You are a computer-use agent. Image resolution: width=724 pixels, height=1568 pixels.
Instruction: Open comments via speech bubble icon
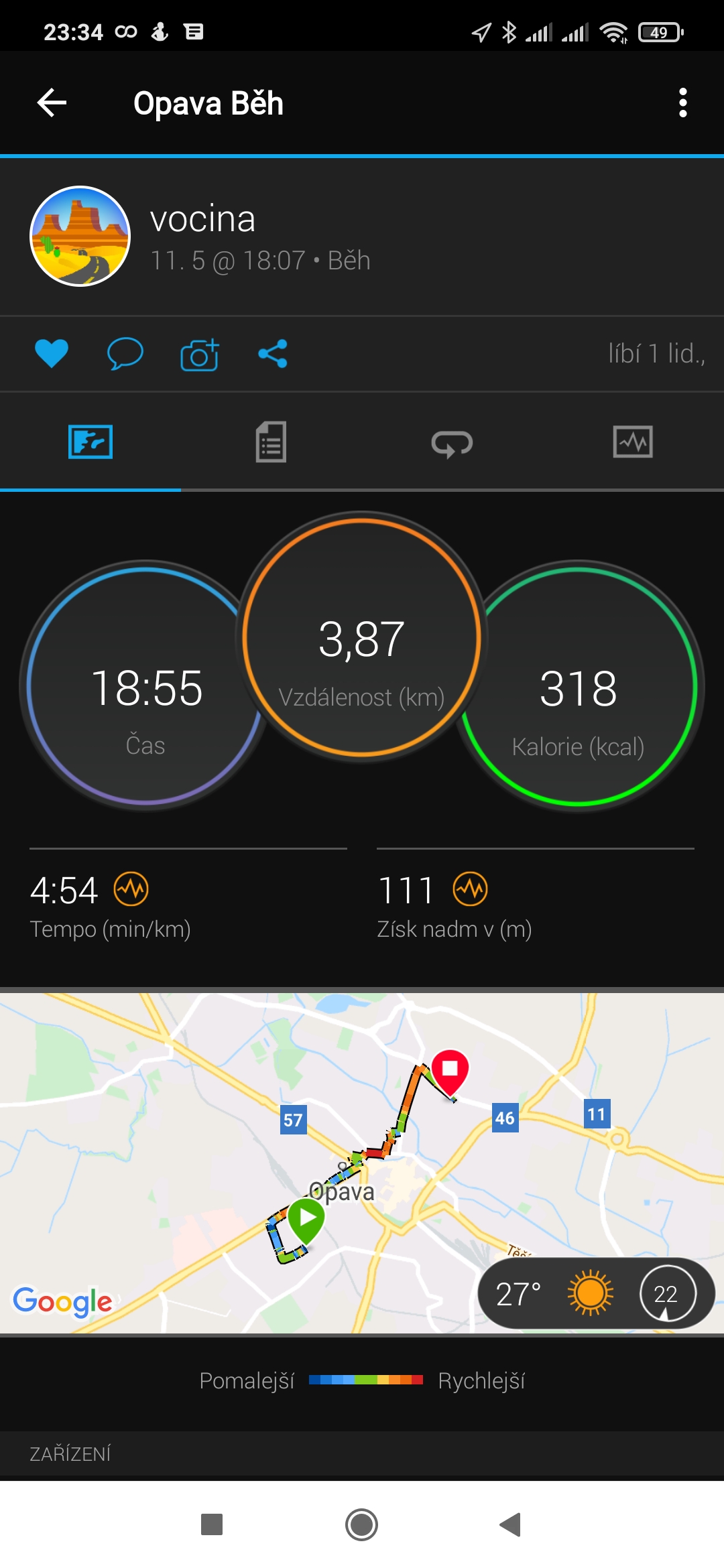point(125,354)
